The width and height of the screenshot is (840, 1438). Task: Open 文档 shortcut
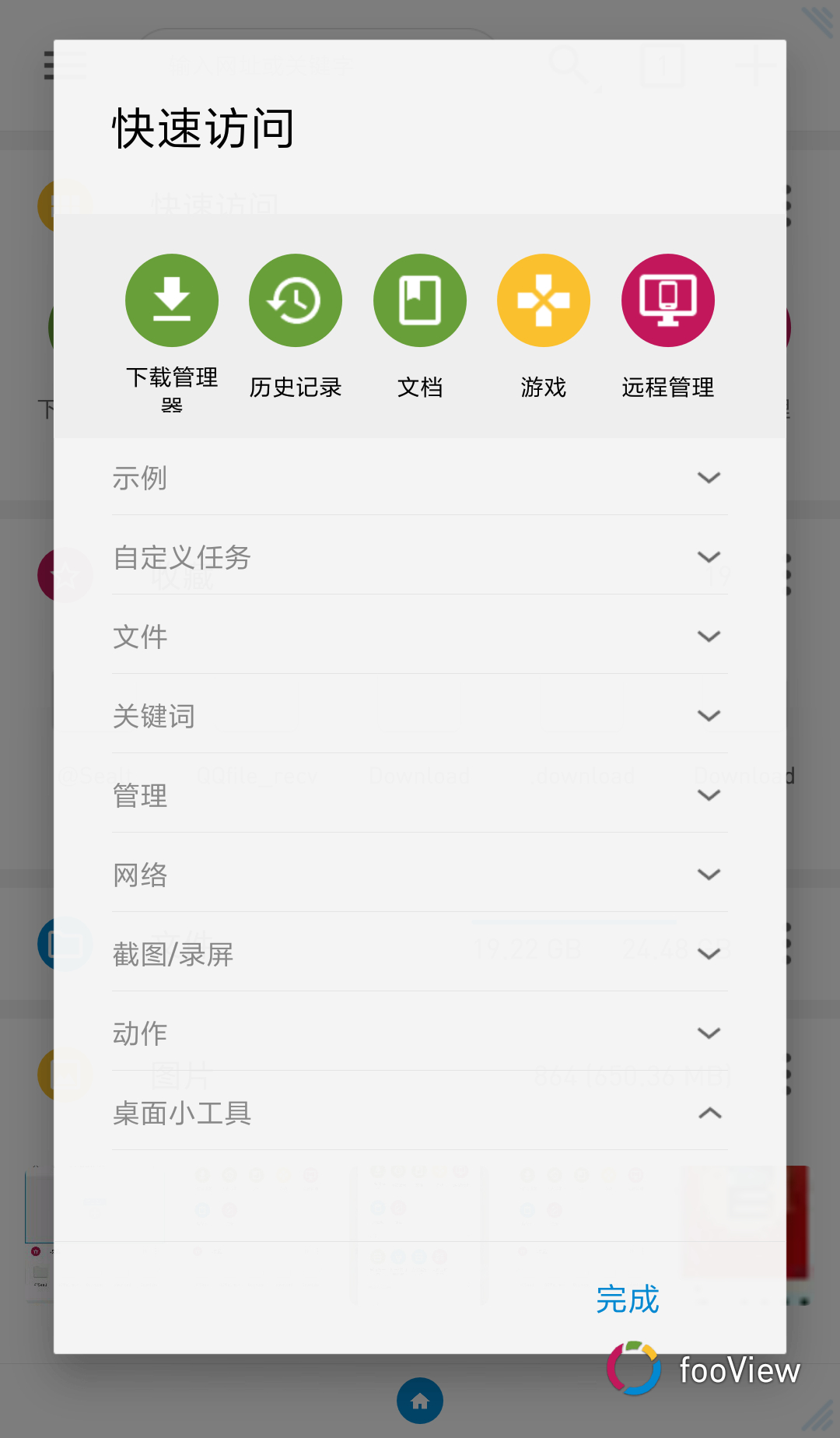pos(420,301)
